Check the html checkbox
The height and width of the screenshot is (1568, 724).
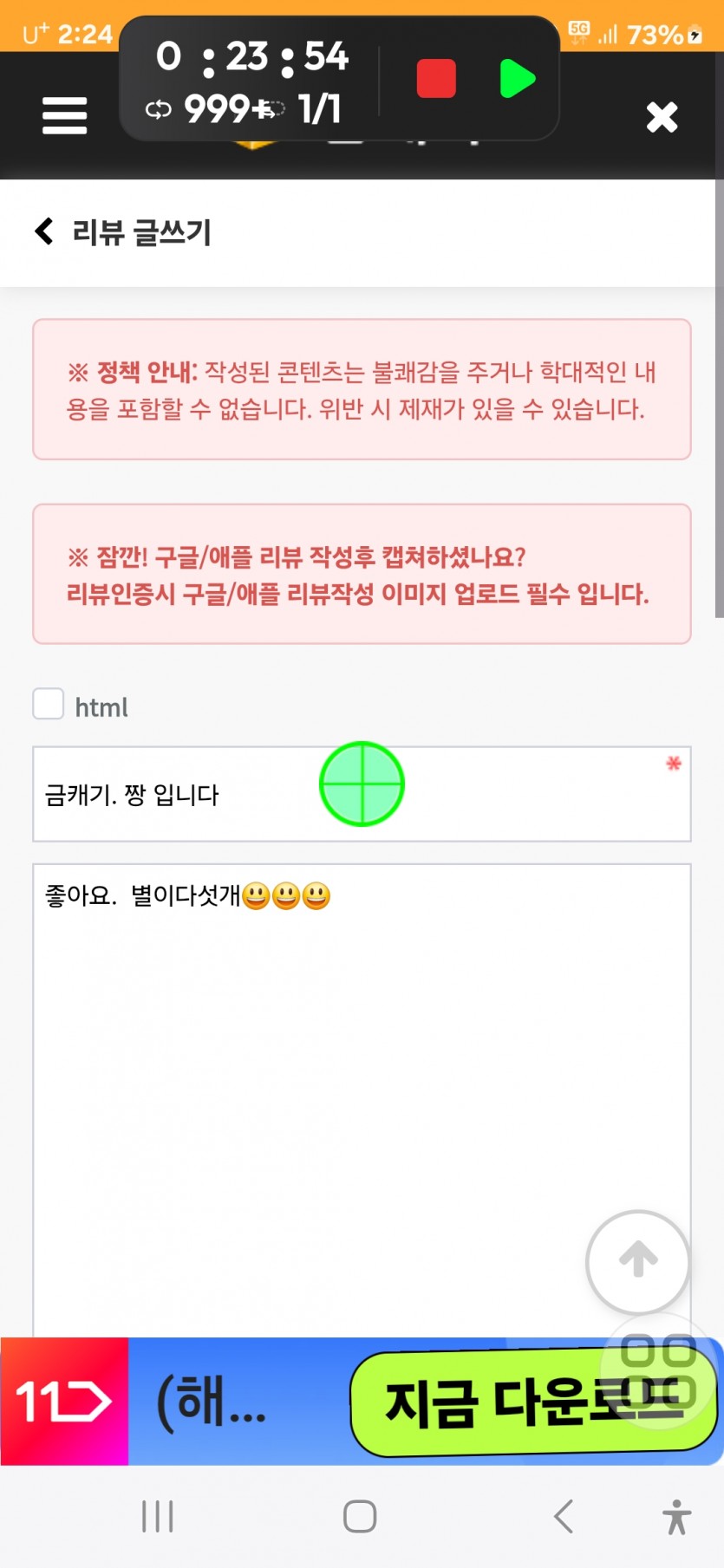[x=49, y=704]
